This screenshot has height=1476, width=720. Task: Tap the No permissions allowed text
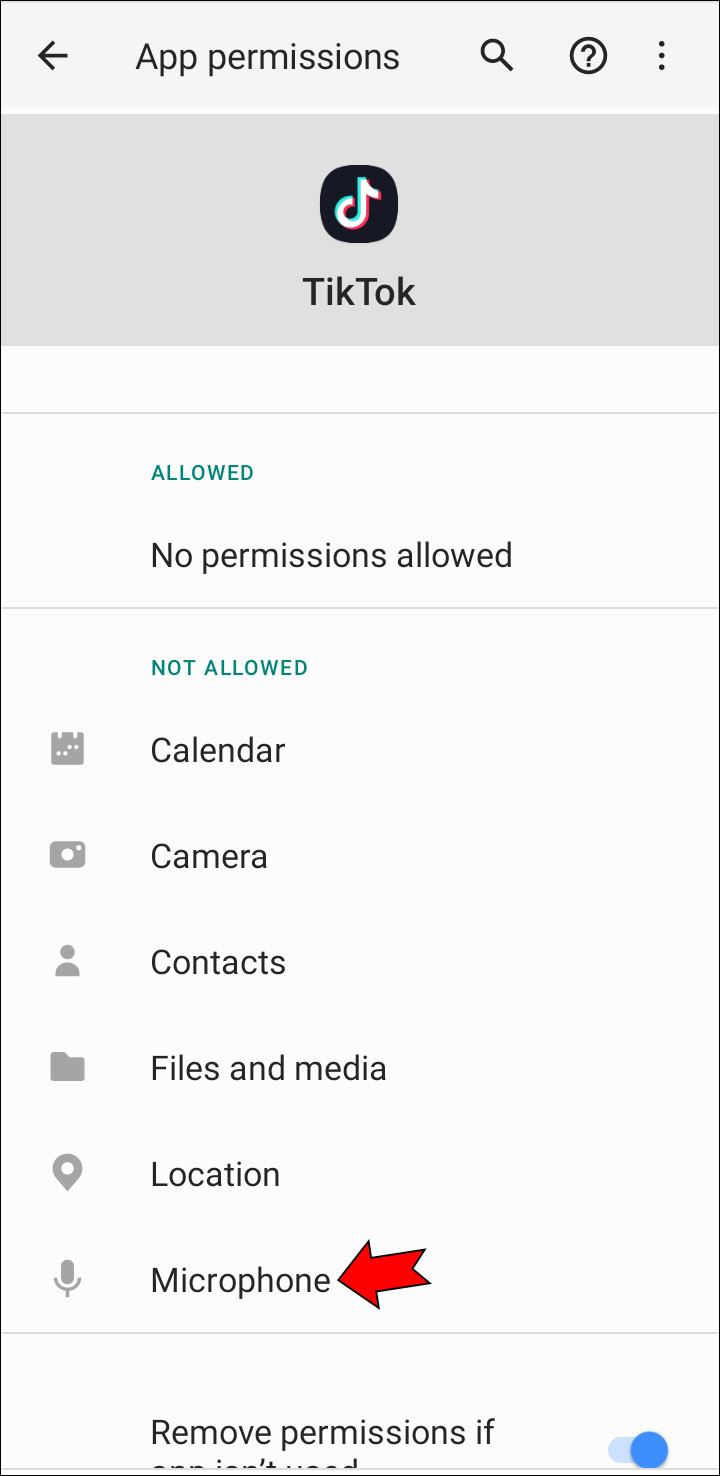pos(331,555)
